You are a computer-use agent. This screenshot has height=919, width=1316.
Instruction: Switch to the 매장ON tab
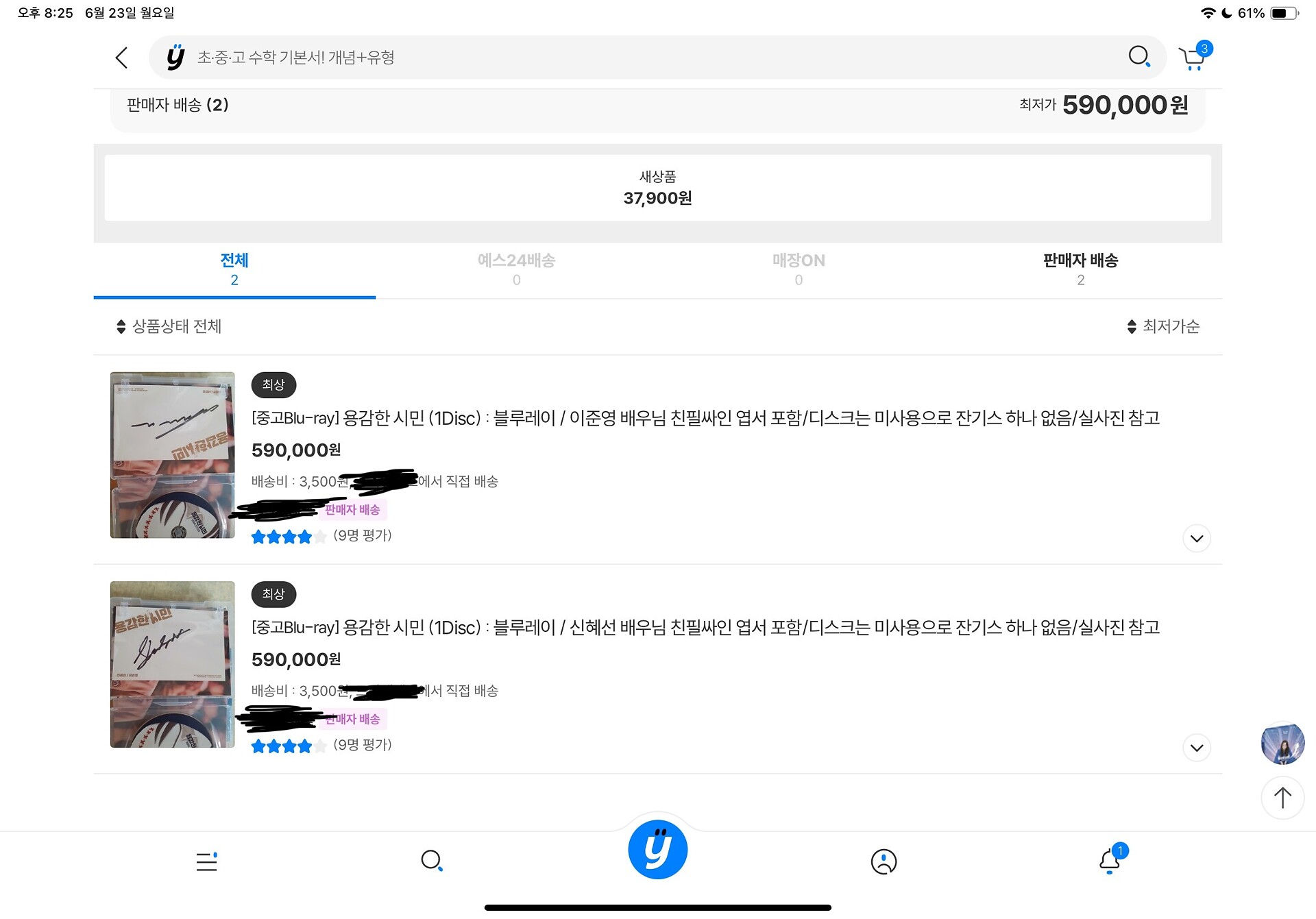point(799,270)
